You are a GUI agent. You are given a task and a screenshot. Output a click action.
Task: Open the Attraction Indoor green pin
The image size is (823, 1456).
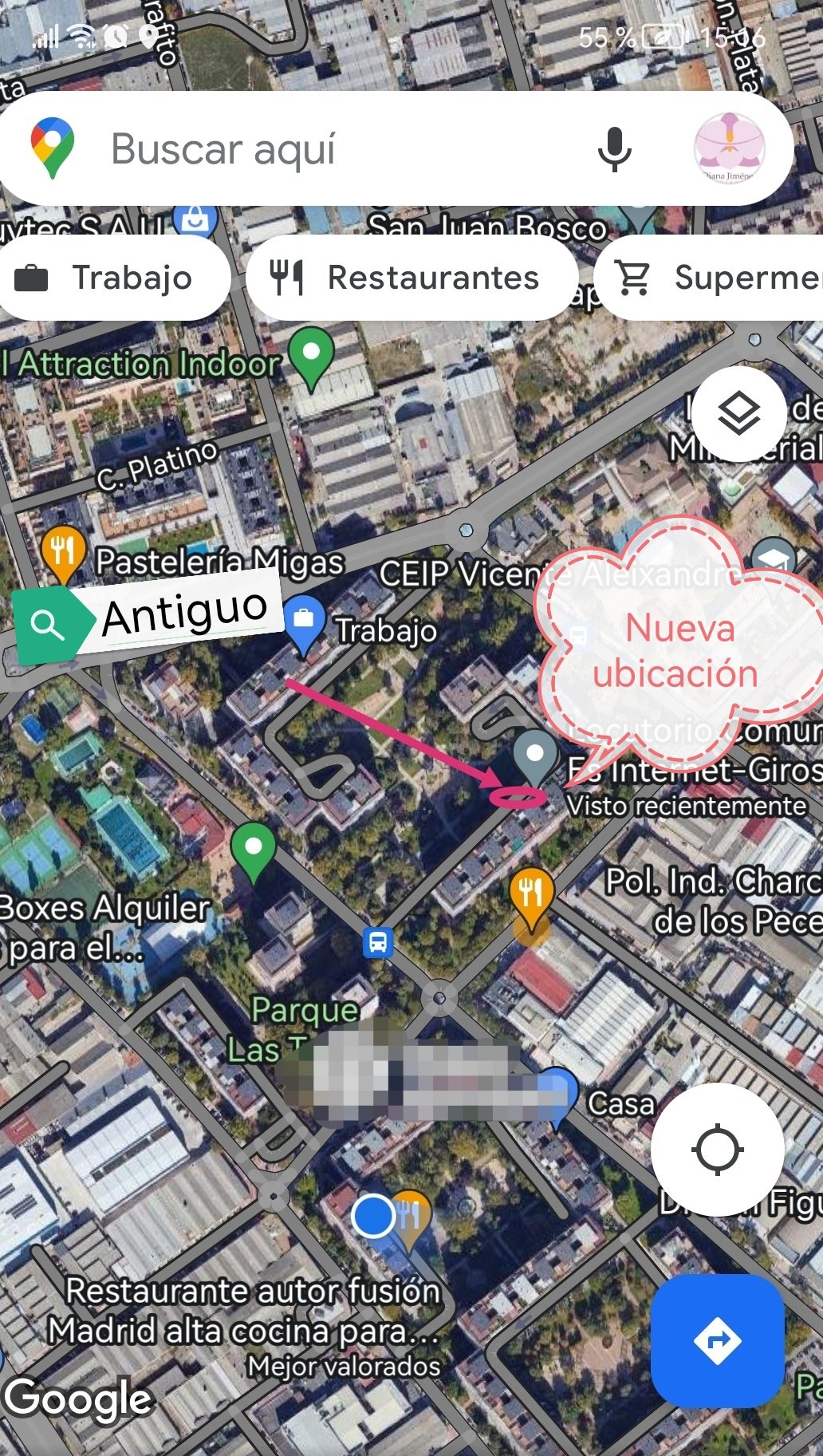pos(311,358)
